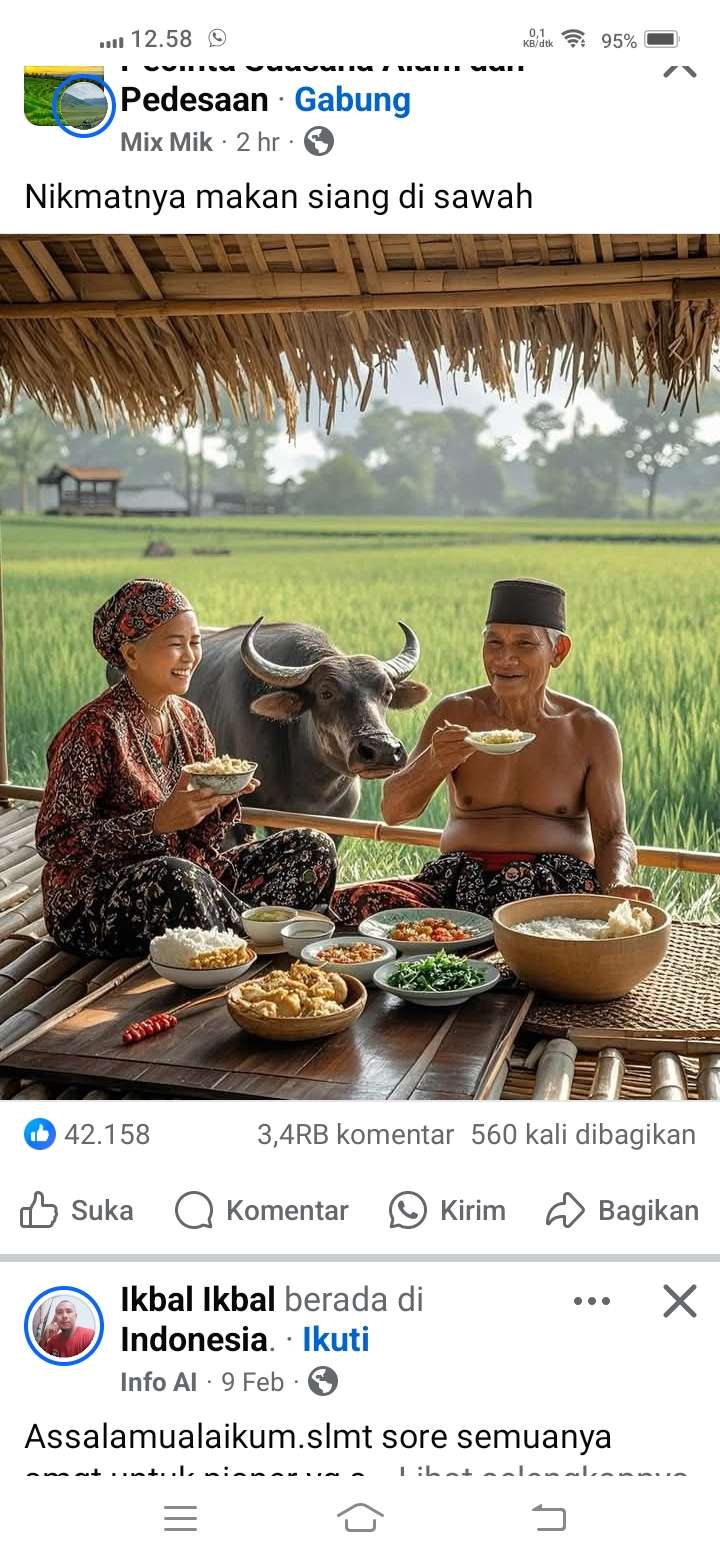Open Komentar to comment on post
Image resolution: width=720 pixels, height=1560 pixels.
point(262,1211)
